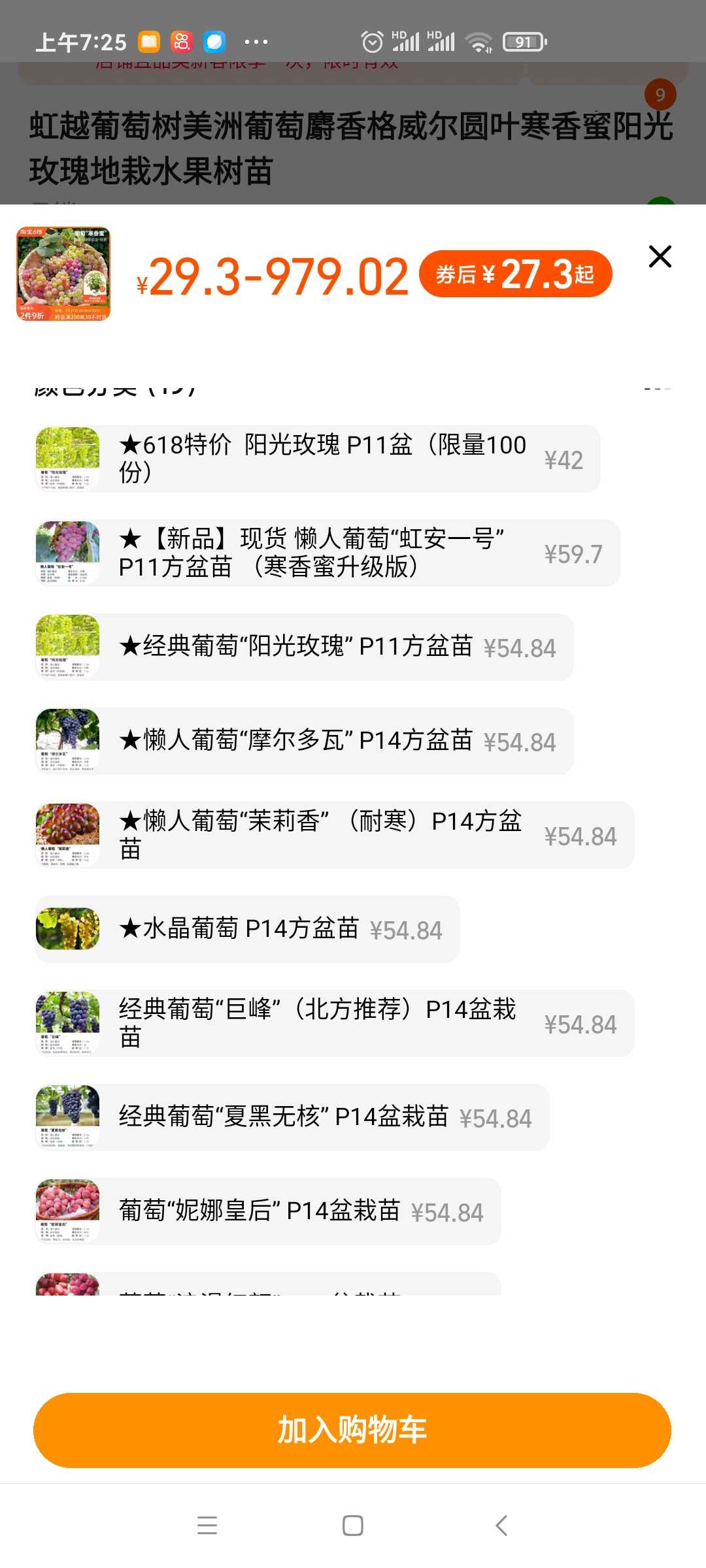
Task: Select 葡萄“妮娜皇后” P14盆栽苗
Action: coord(267,1211)
